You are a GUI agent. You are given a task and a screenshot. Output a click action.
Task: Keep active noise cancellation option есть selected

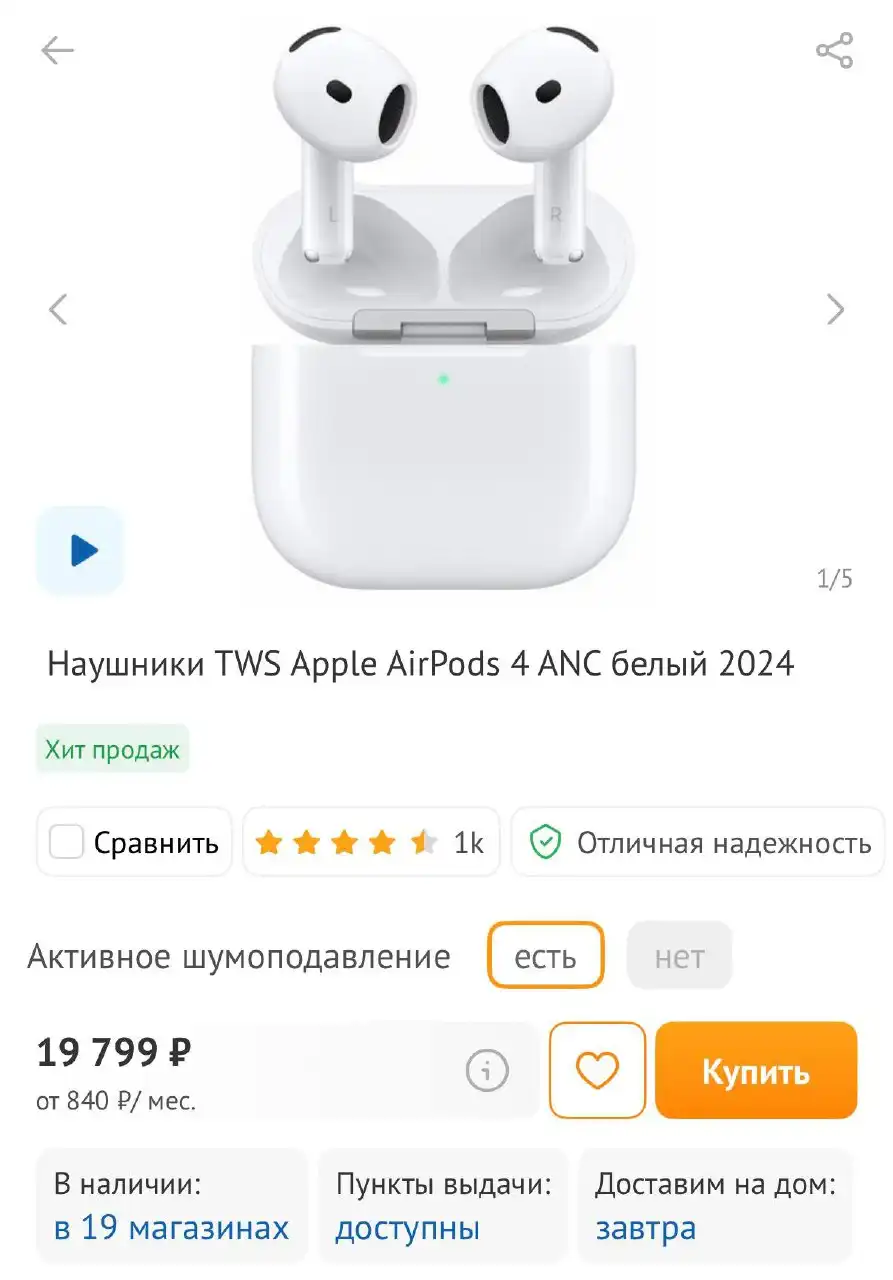545,955
